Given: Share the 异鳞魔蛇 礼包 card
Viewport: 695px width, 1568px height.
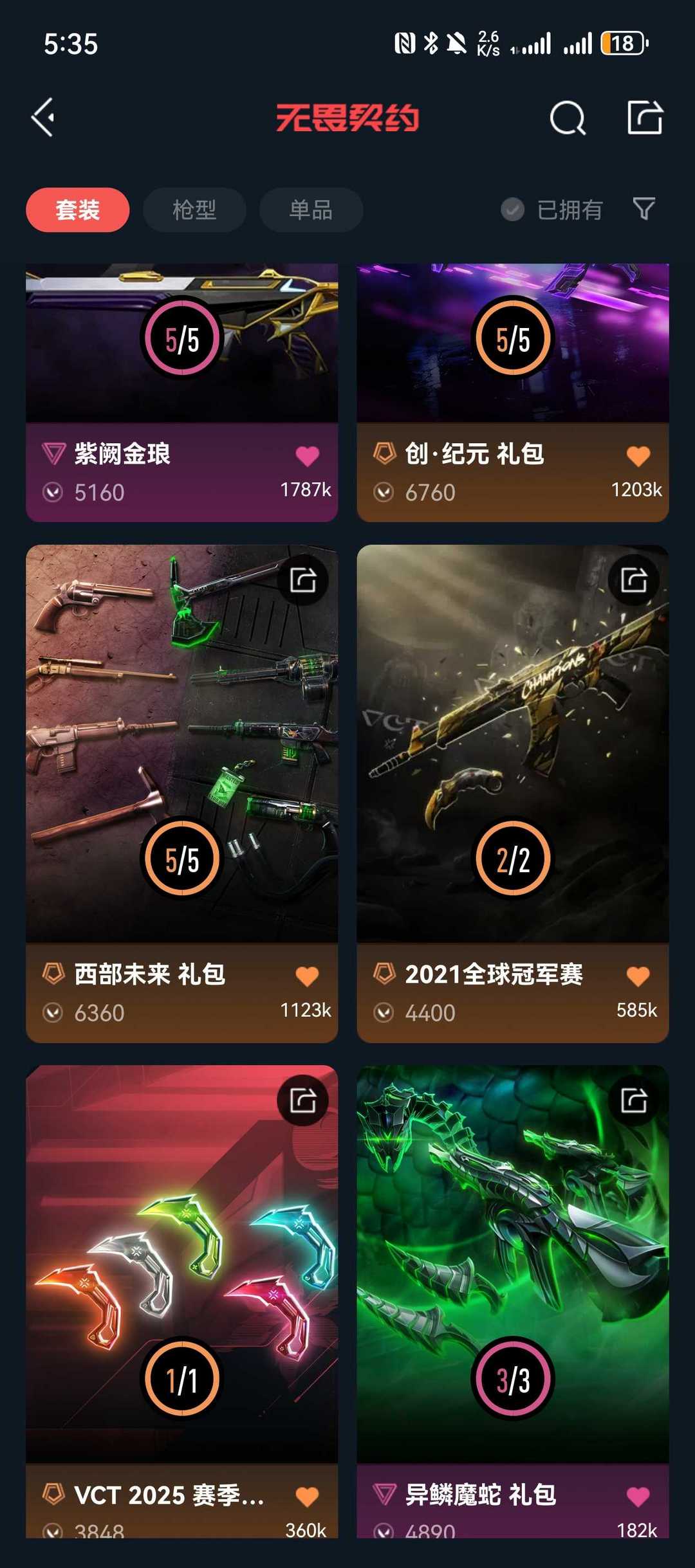Looking at the screenshot, I should tap(634, 1100).
